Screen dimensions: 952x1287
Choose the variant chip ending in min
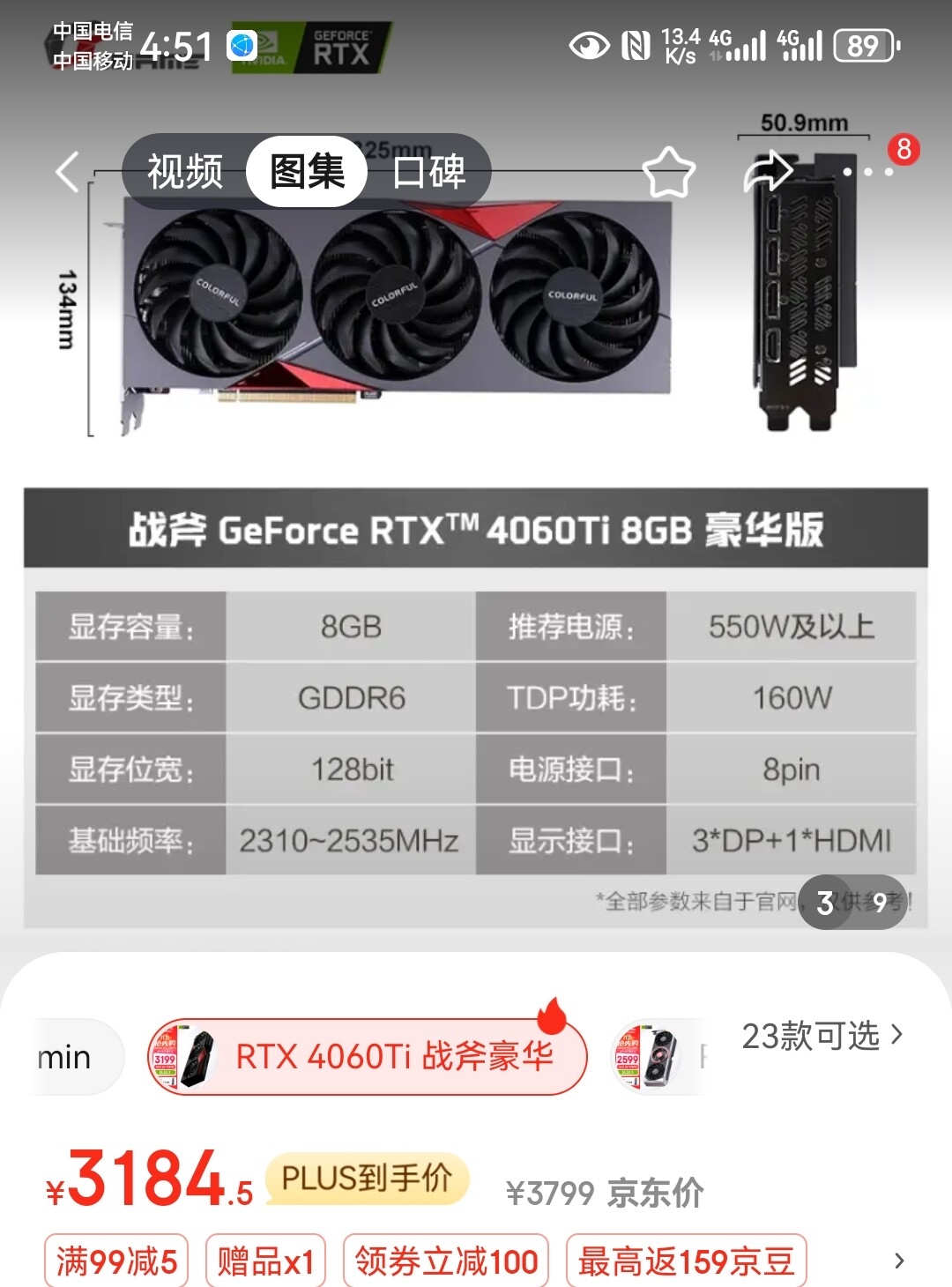(x=69, y=1057)
